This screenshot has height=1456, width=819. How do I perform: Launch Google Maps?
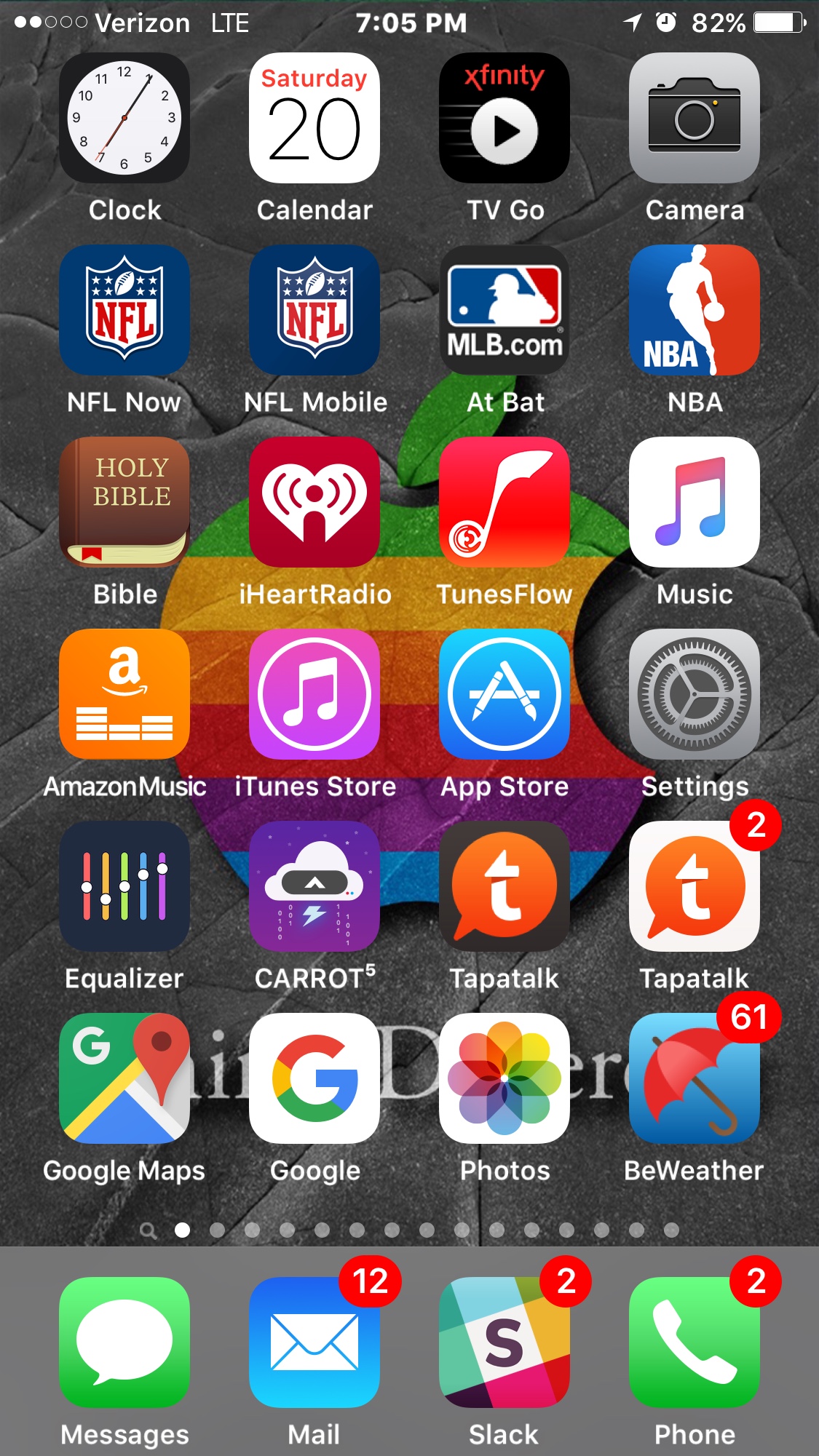124,1078
